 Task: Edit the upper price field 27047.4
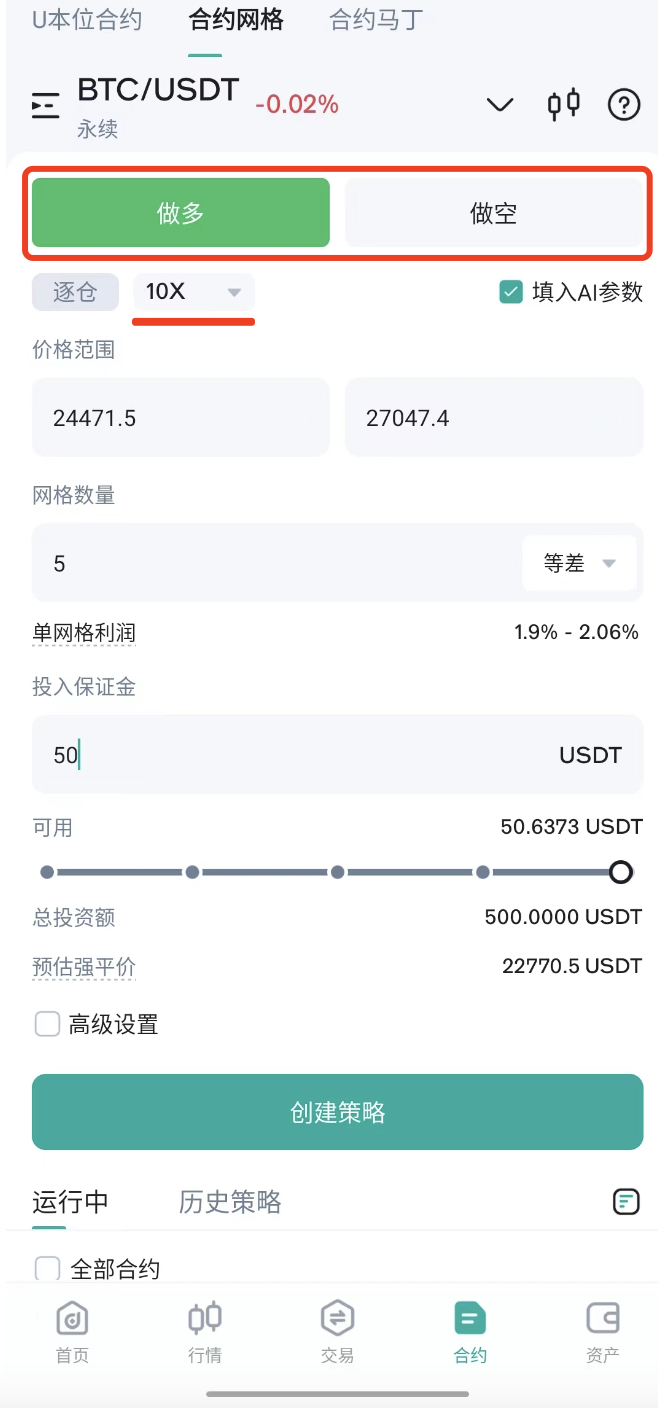pos(494,417)
